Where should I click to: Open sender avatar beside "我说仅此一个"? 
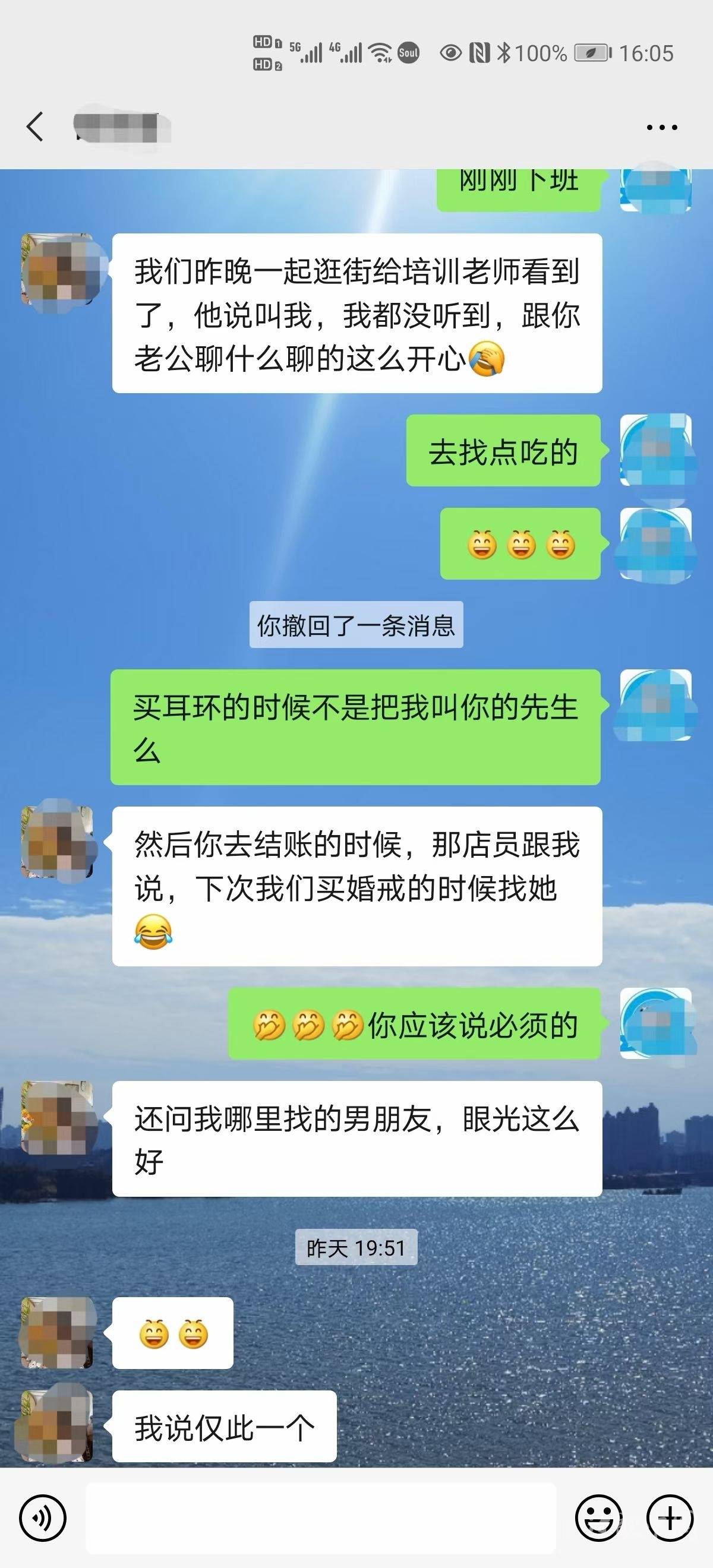click(x=57, y=1426)
